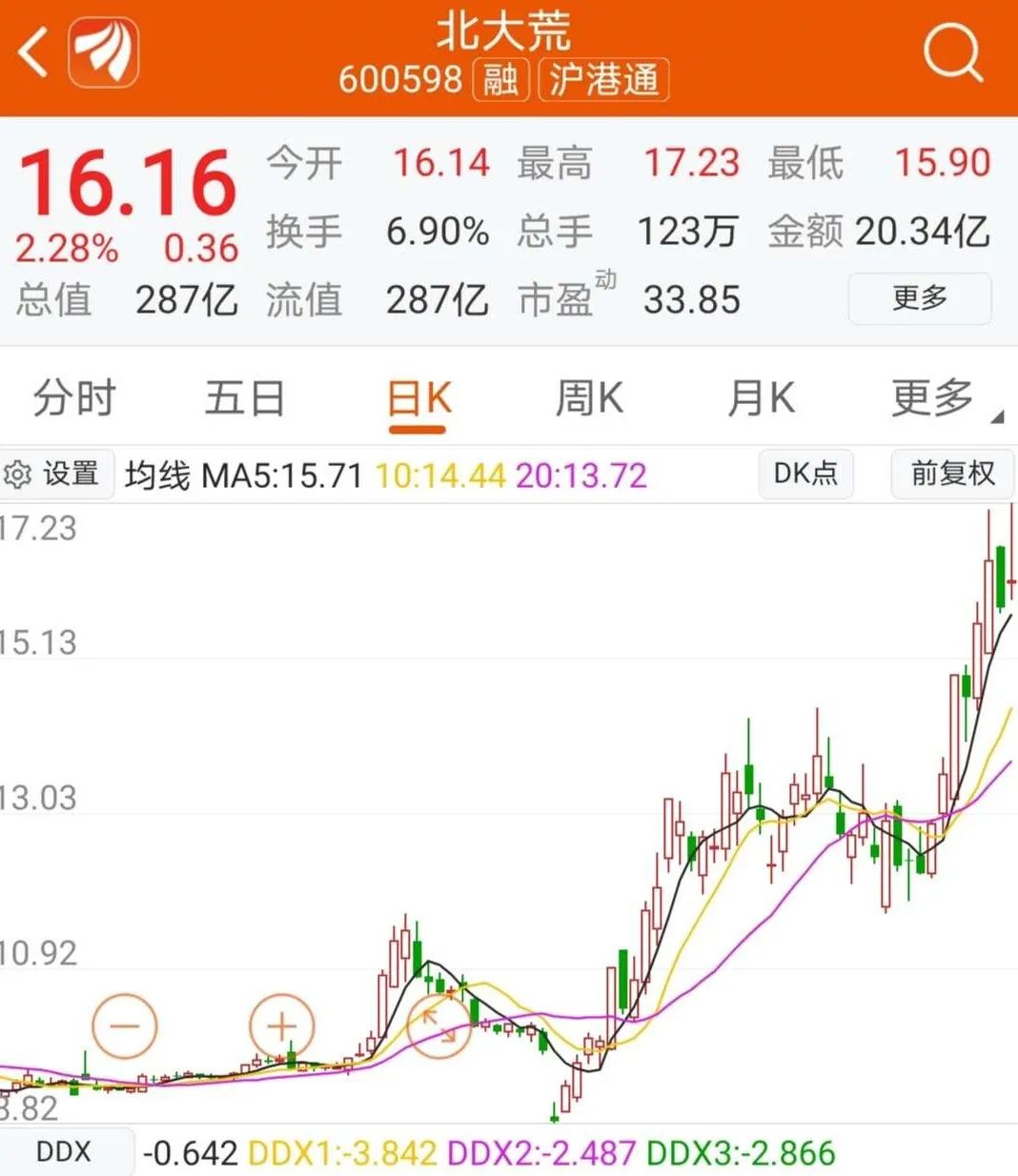Switch the DDX indicator selector

pos(64,1152)
